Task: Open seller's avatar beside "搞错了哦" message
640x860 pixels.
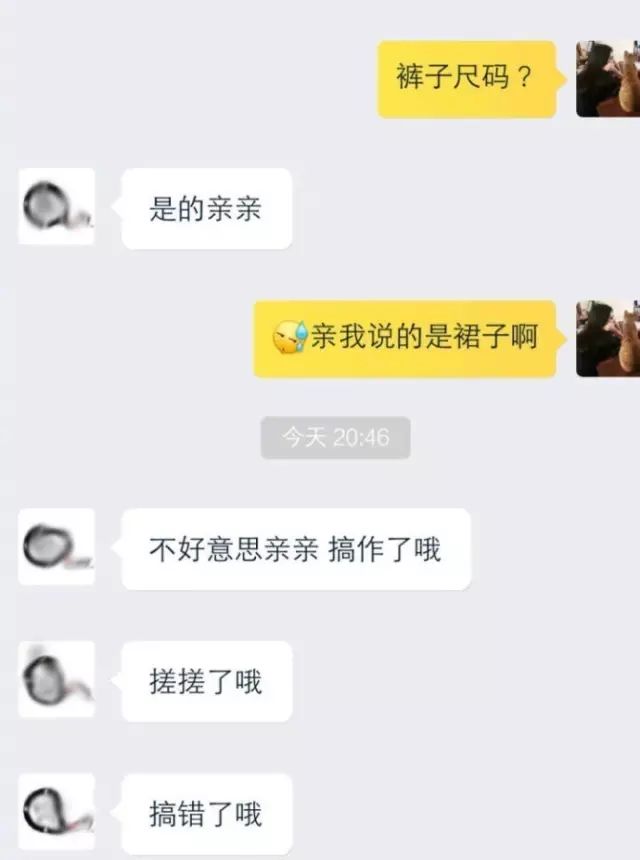Action: [57, 811]
